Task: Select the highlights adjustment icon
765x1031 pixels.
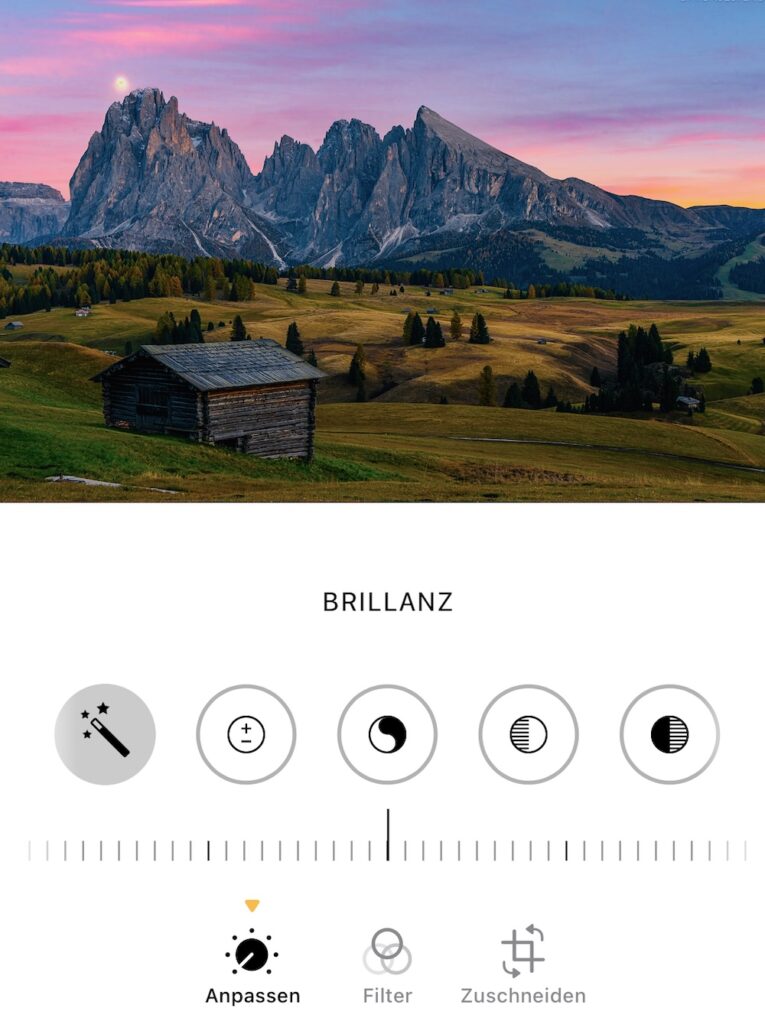Action: point(528,734)
